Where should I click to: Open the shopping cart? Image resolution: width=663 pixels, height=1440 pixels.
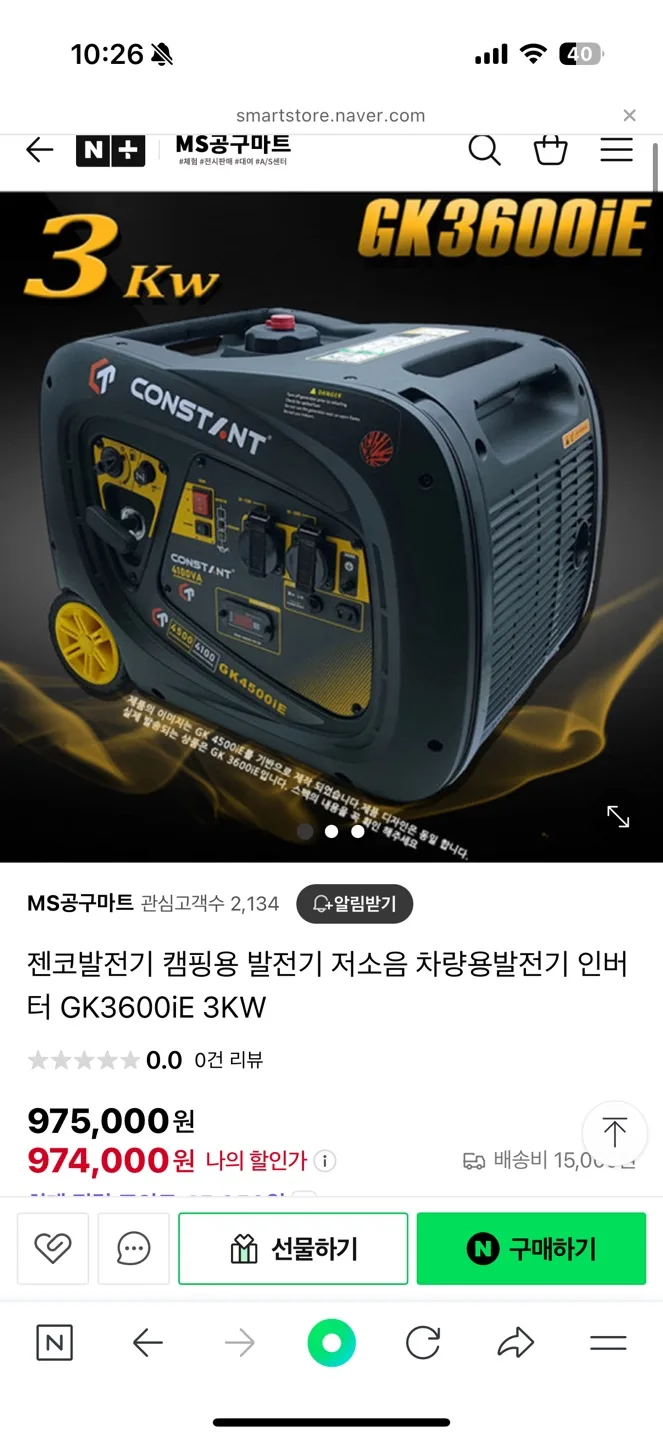coord(550,150)
